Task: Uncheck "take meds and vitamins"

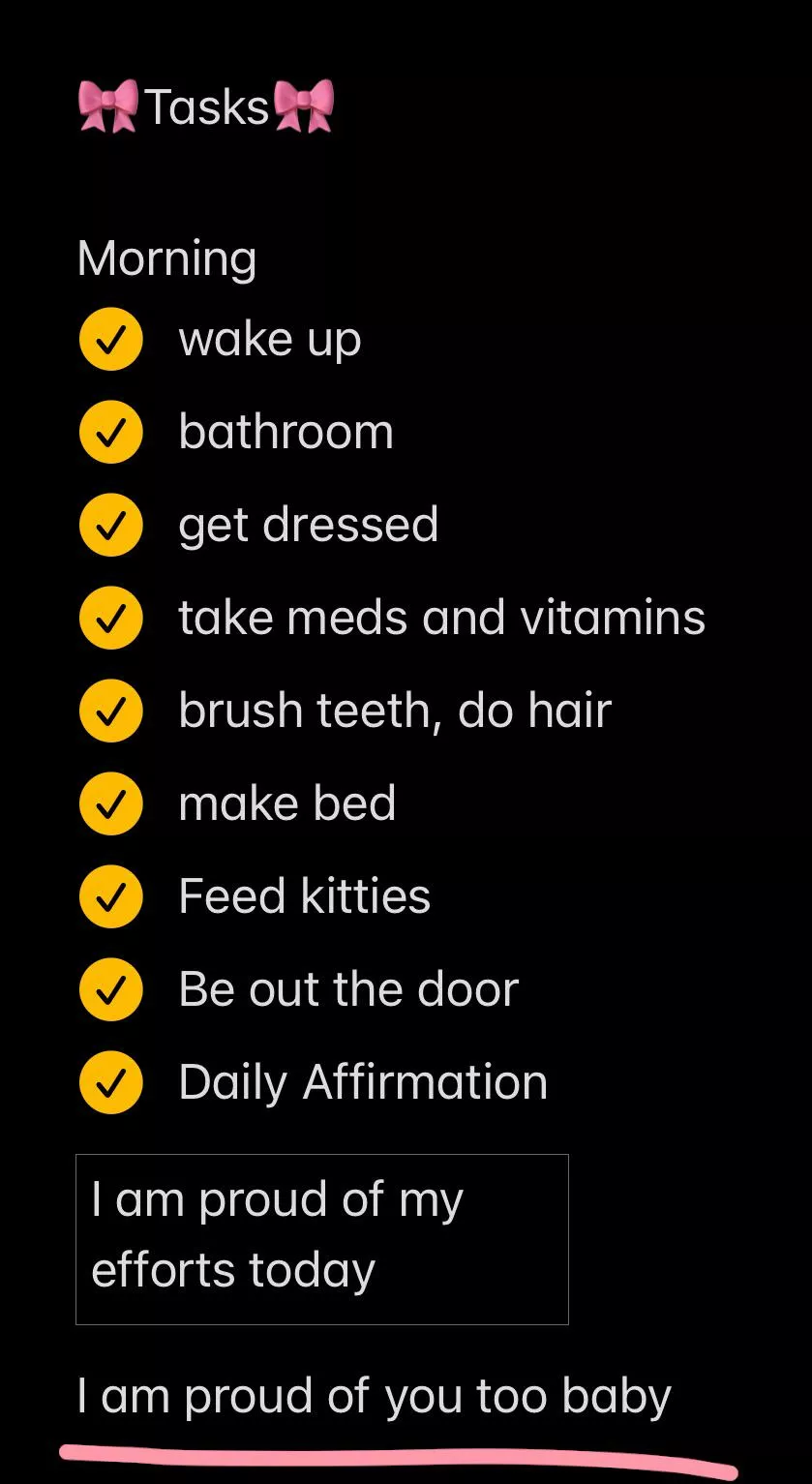Action: [111, 618]
